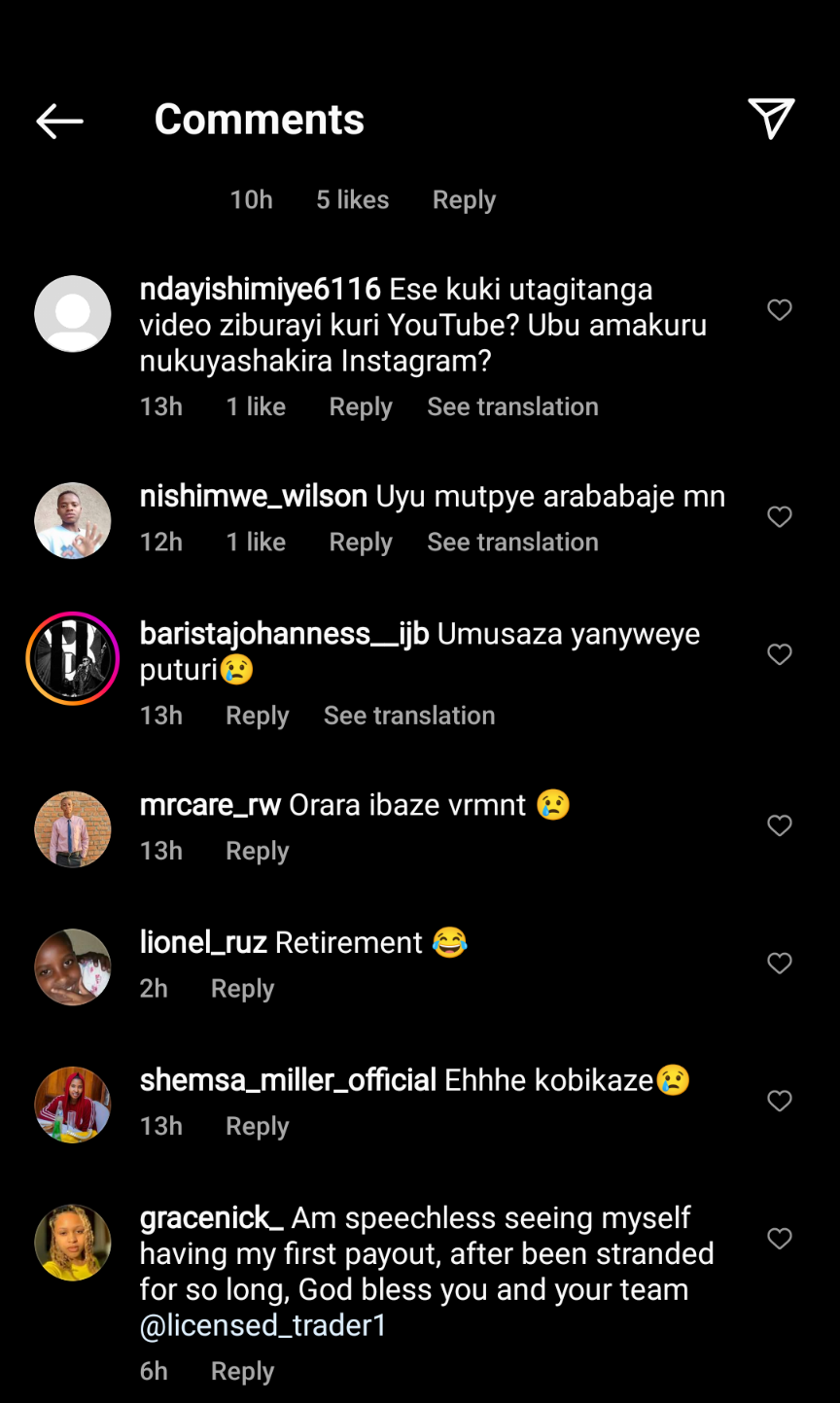See translation of baristajohanness__ijb's comment
This screenshot has height=1403, width=840.
click(409, 716)
